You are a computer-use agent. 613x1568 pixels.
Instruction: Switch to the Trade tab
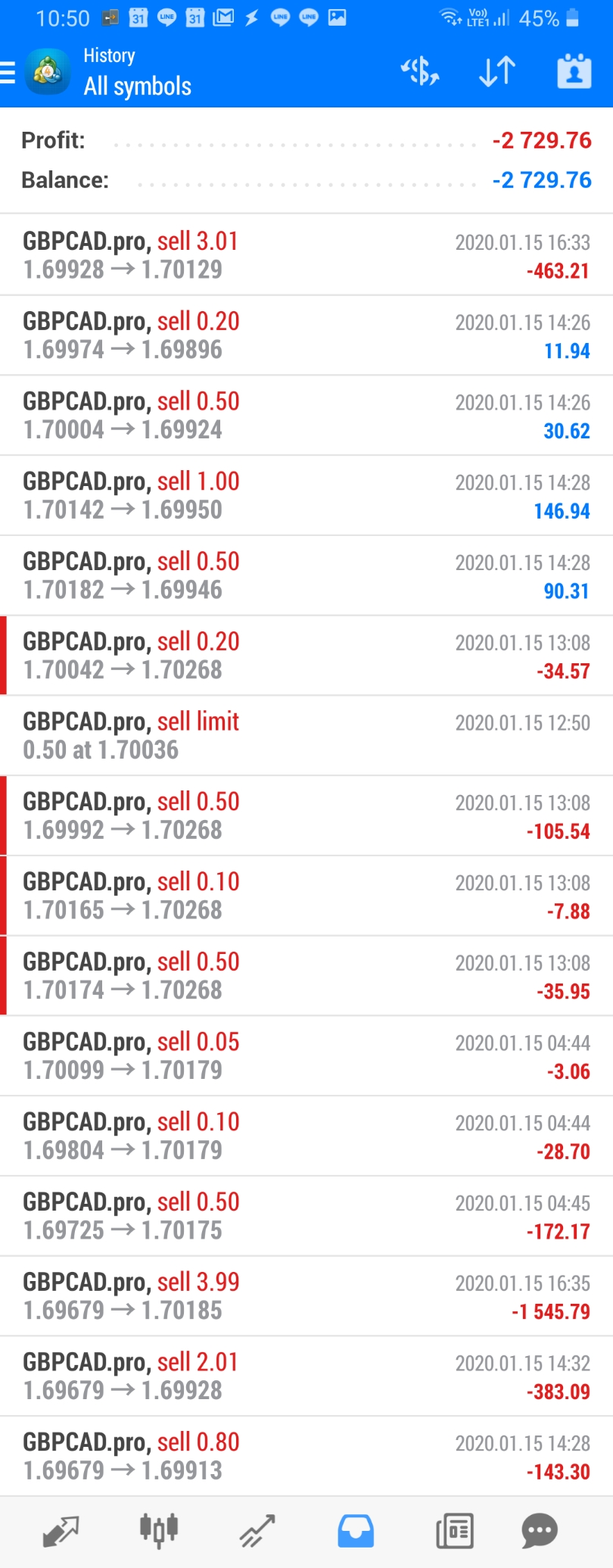coord(257,1531)
